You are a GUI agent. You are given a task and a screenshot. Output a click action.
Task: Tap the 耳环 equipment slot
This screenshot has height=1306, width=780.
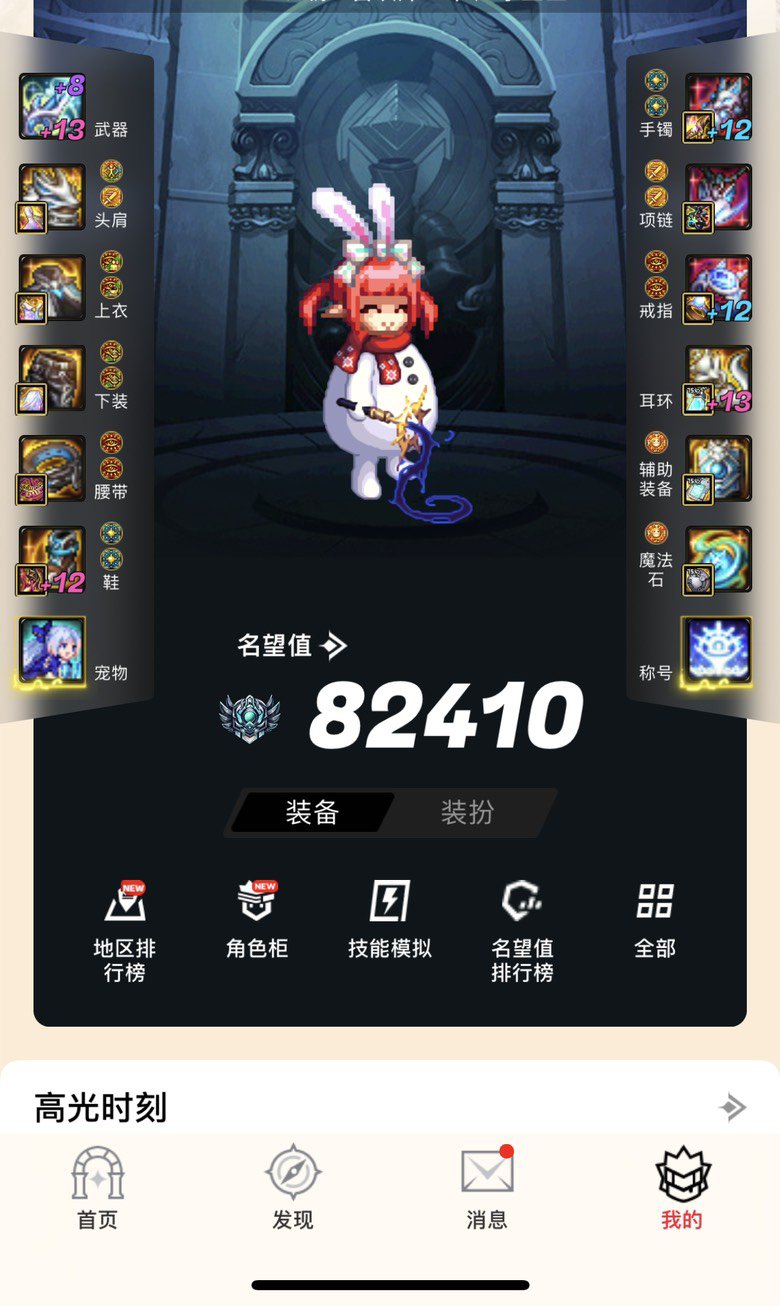pos(718,379)
